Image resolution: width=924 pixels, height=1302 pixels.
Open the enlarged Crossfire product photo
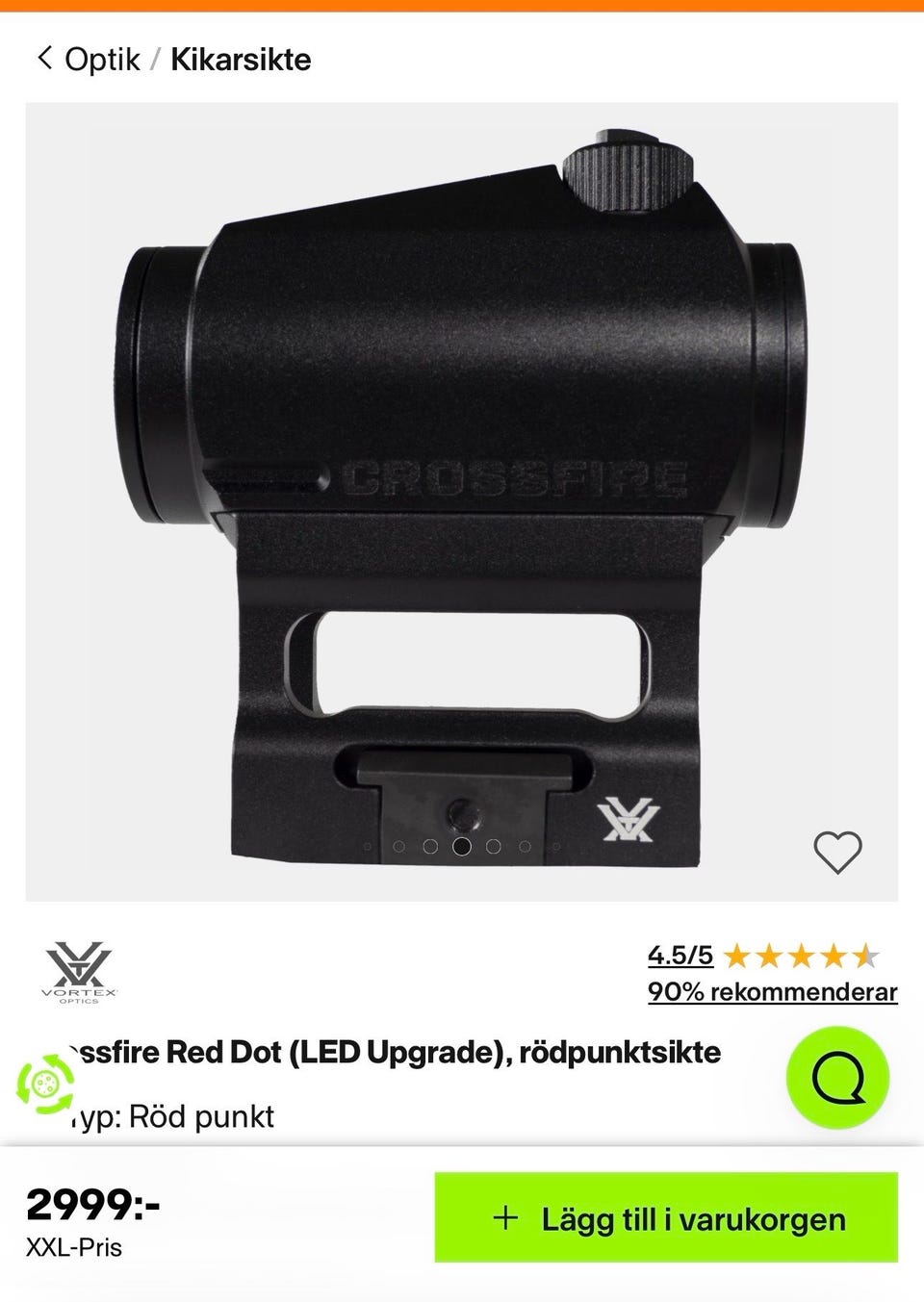click(462, 481)
